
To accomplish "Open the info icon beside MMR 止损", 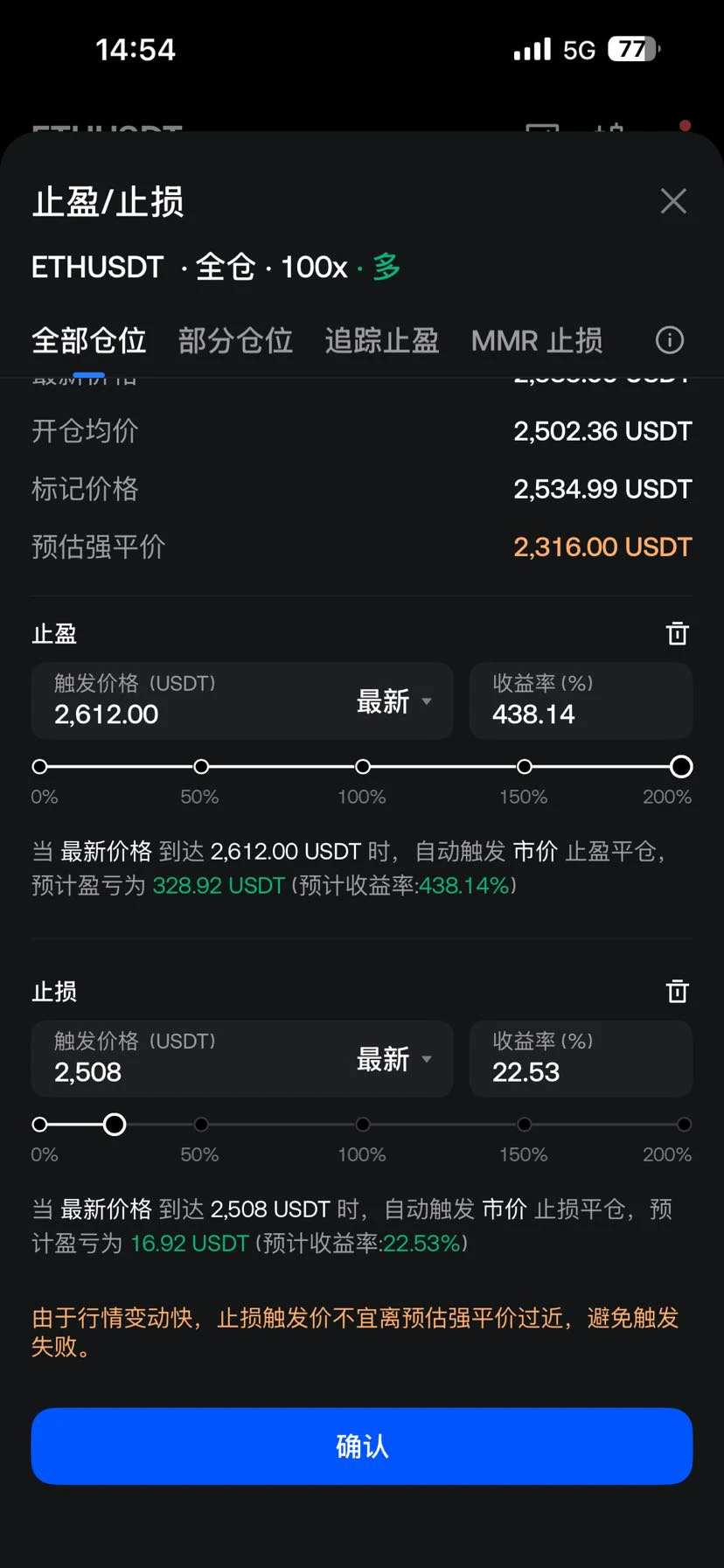I will pos(670,340).
